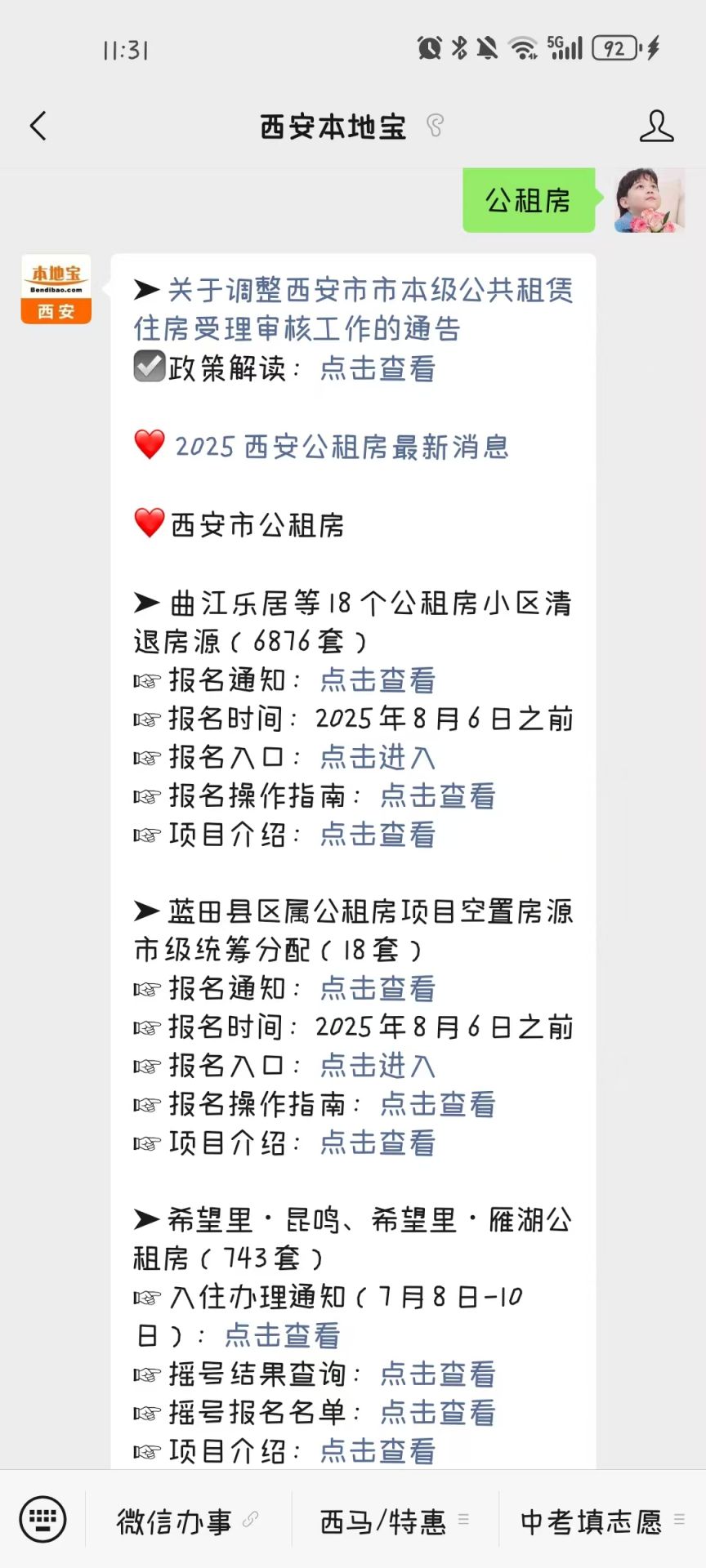The height and width of the screenshot is (1568, 706).
Task: Open the 西安本地宝 avatar
Action: [x=56, y=289]
